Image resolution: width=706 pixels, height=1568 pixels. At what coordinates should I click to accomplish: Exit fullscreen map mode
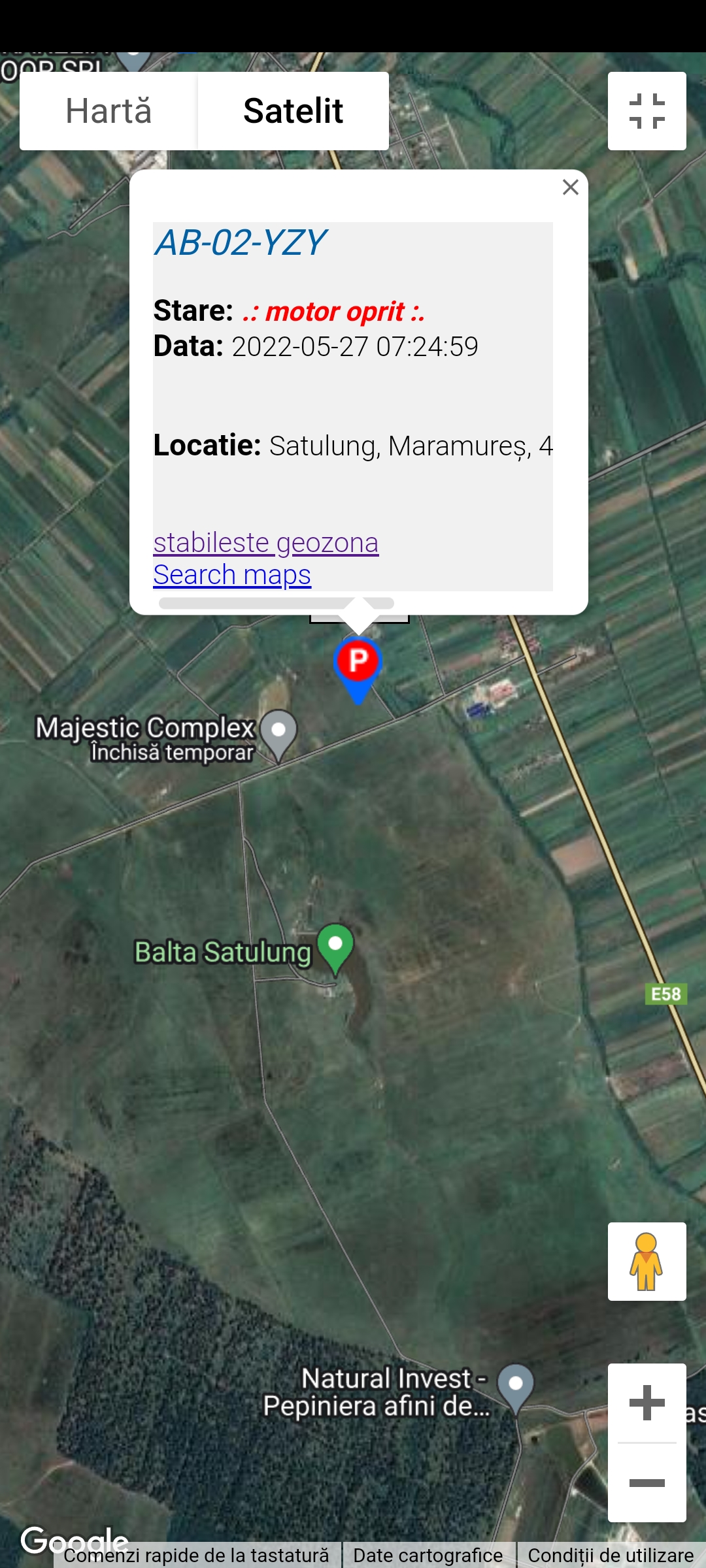(x=647, y=111)
